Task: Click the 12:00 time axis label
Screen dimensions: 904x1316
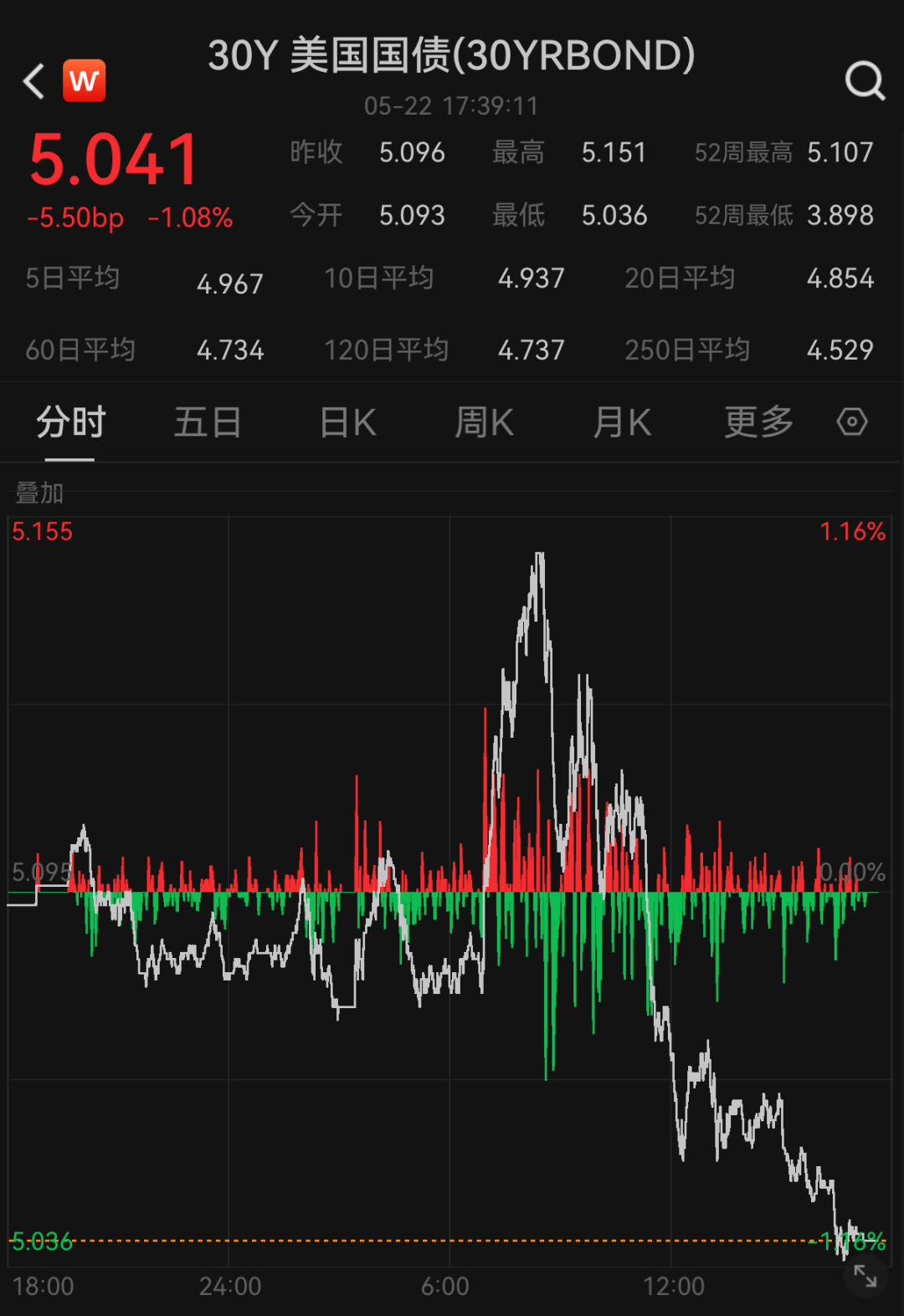Action: (x=676, y=1286)
